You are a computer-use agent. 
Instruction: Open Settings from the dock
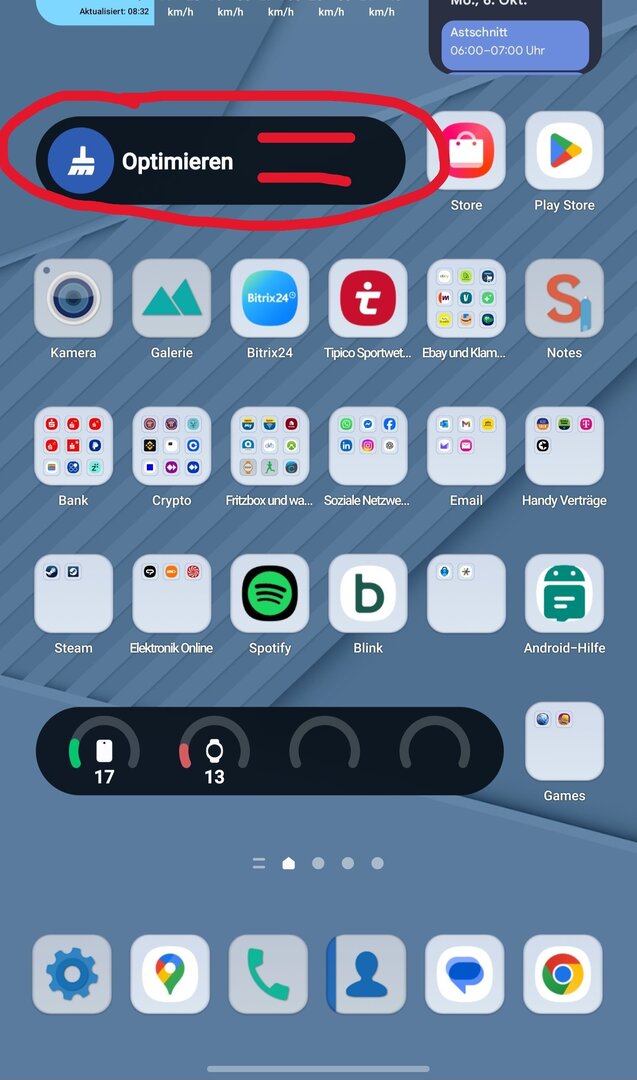[x=72, y=974]
